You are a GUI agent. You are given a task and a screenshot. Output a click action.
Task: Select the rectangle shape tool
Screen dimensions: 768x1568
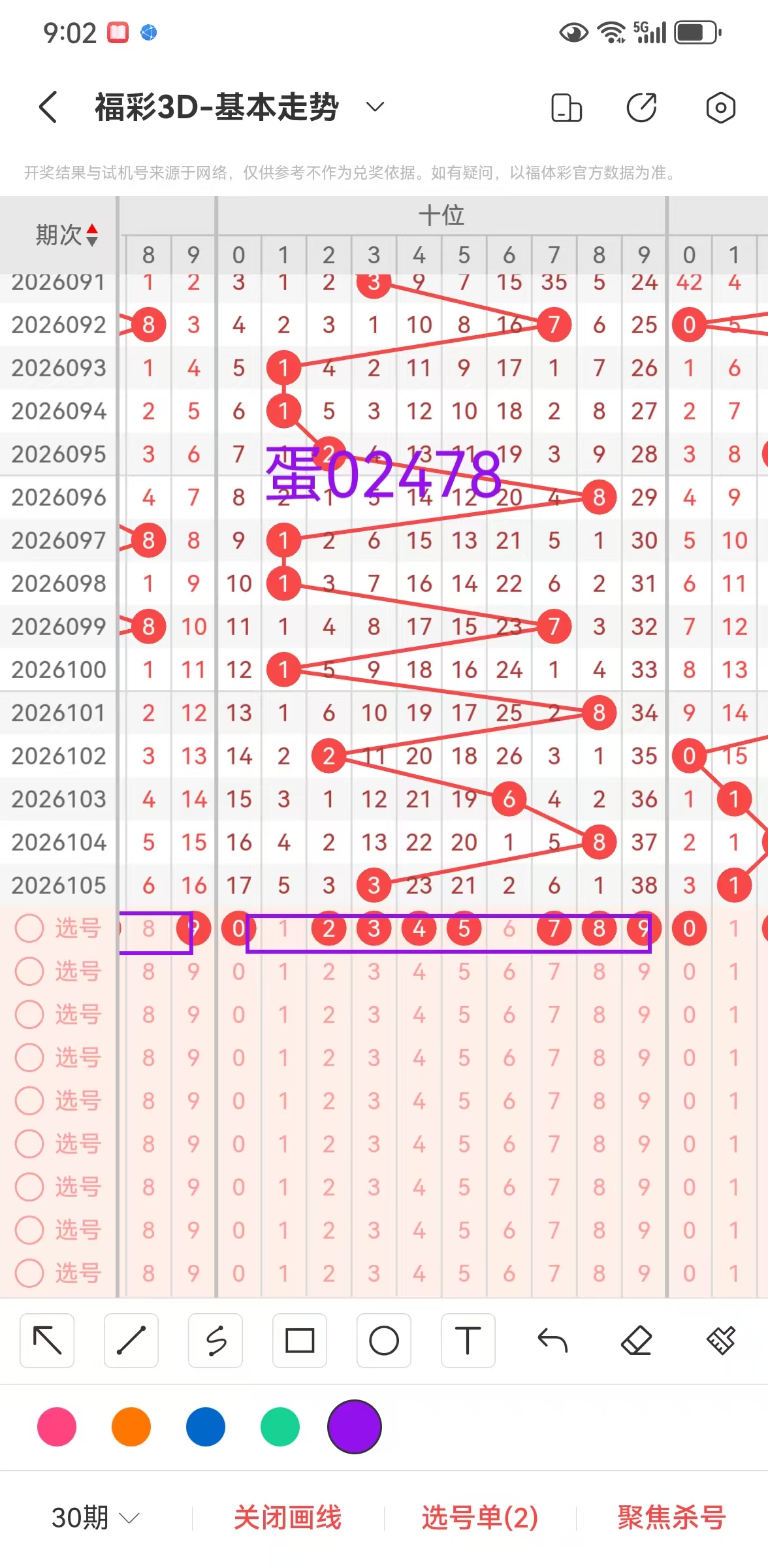pos(300,1341)
